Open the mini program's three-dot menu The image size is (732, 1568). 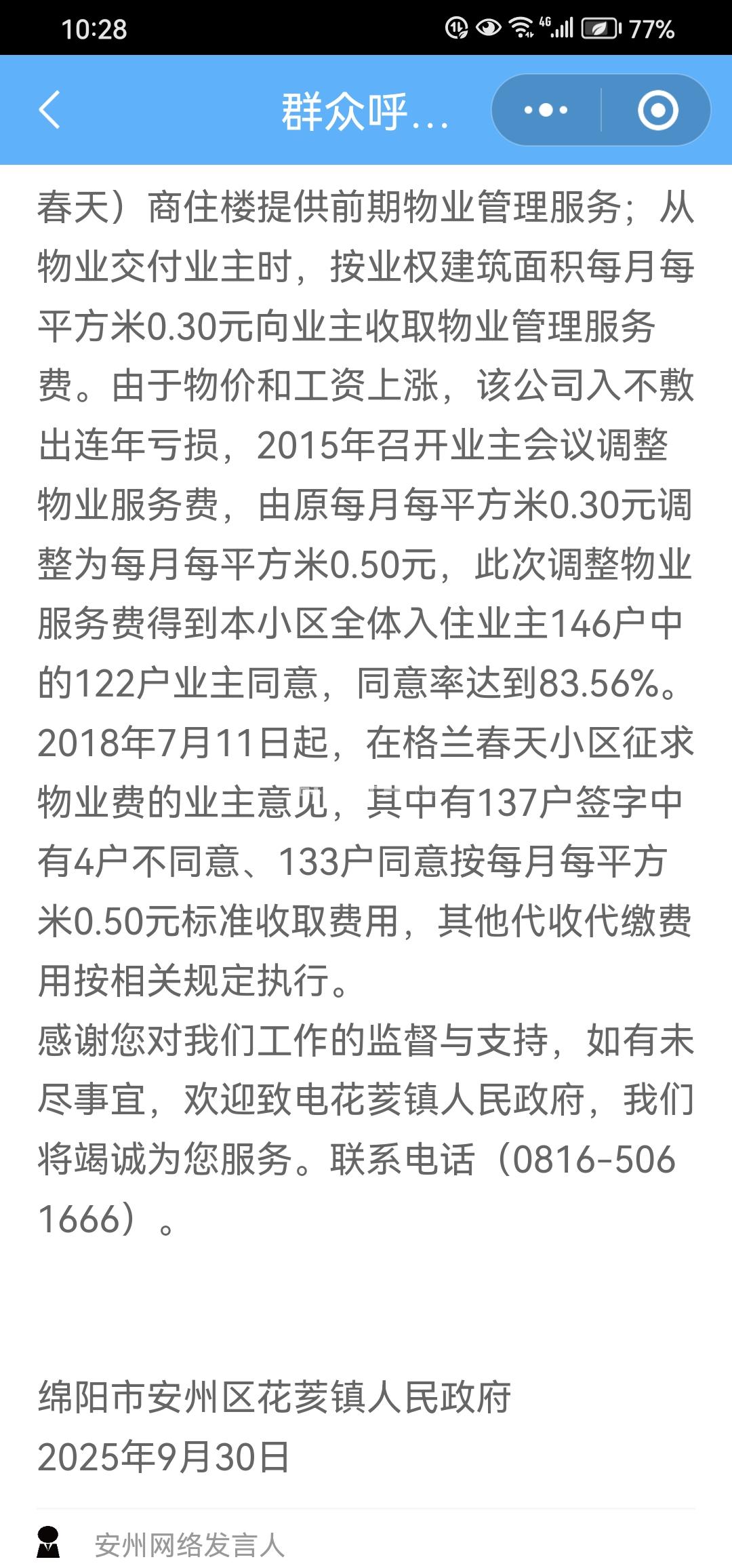[x=546, y=110]
